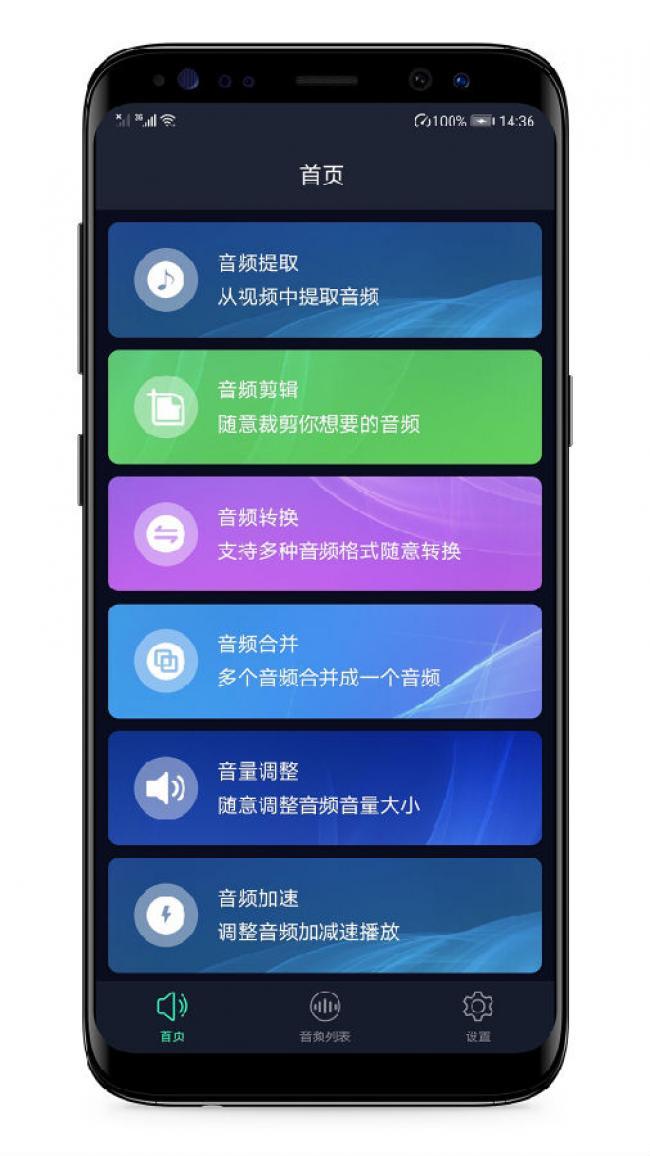
Task: Open 音频提取 to extract audio from video
Action: (324, 280)
